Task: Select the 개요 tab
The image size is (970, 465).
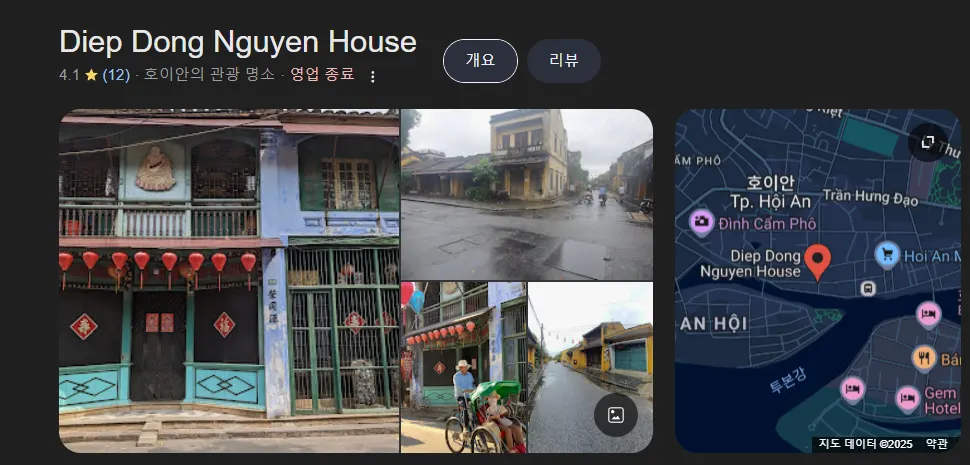Action: coord(480,60)
